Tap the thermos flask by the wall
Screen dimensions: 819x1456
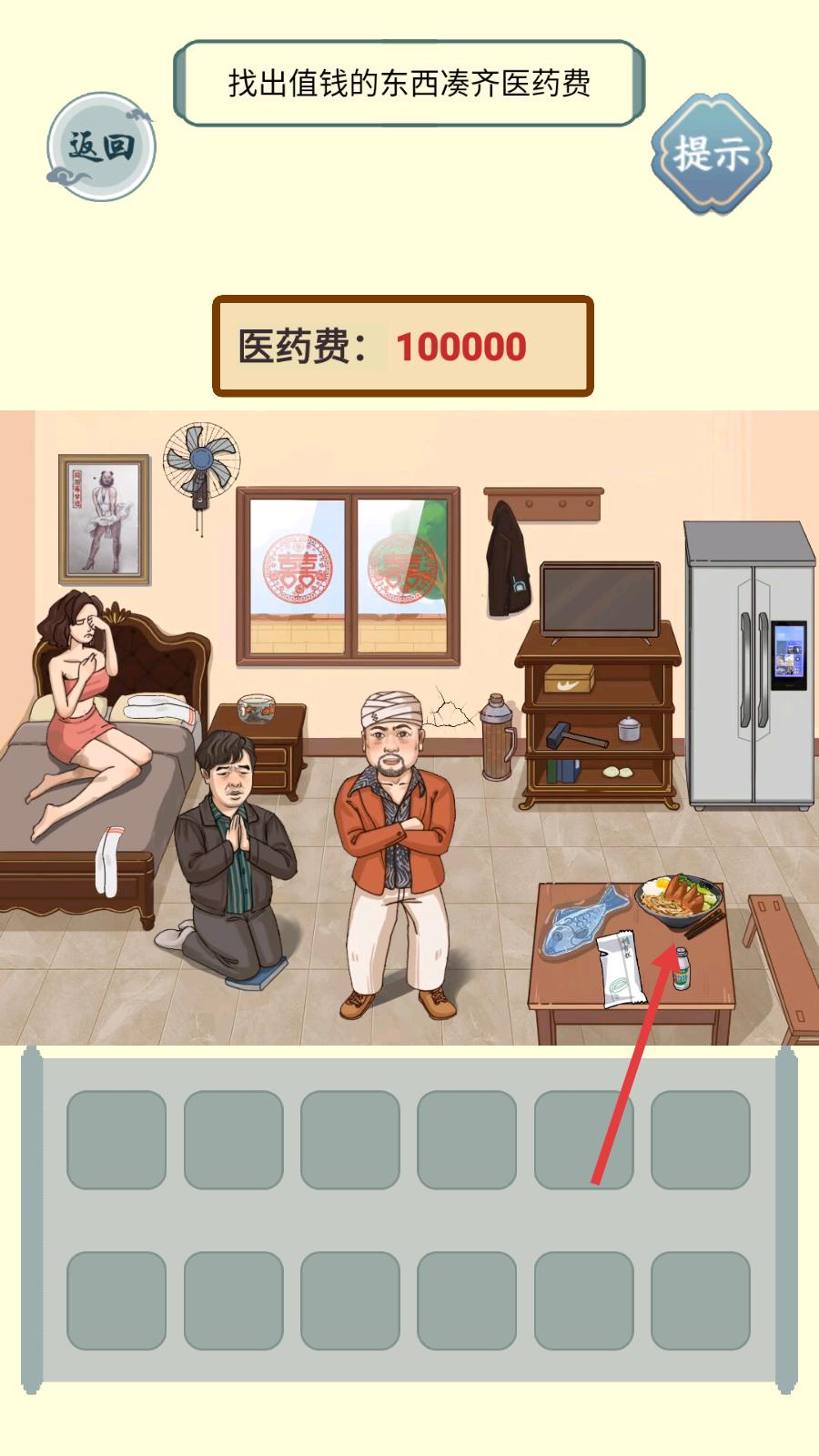pyautogui.click(x=496, y=737)
